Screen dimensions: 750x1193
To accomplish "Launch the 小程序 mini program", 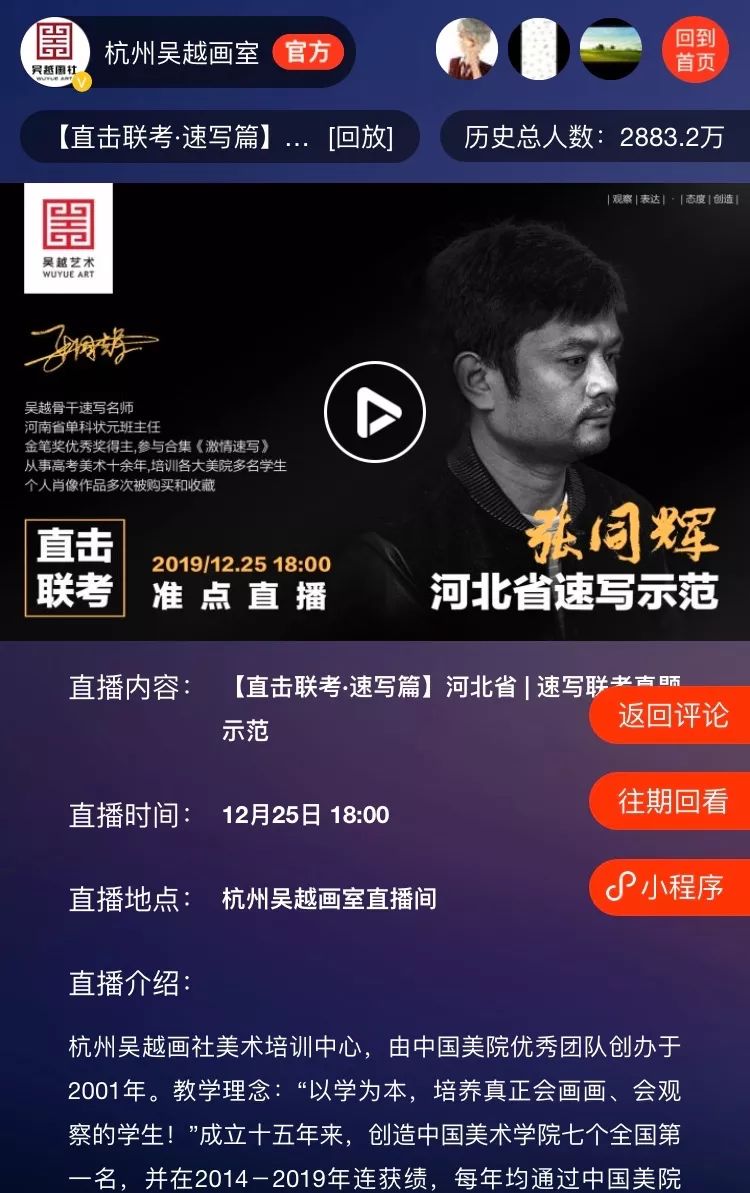I will [x=672, y=887].
